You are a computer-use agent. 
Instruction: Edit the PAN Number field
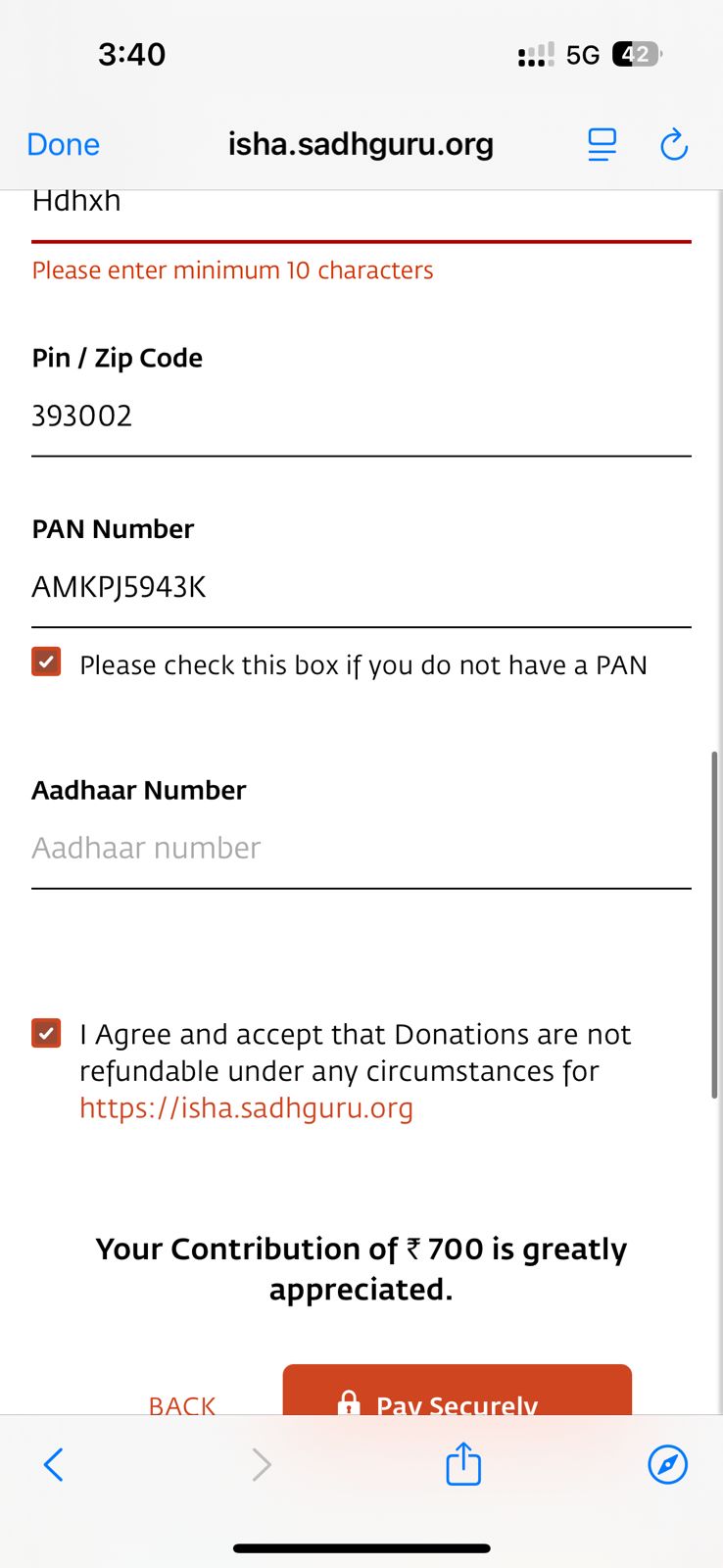[361, 587]
